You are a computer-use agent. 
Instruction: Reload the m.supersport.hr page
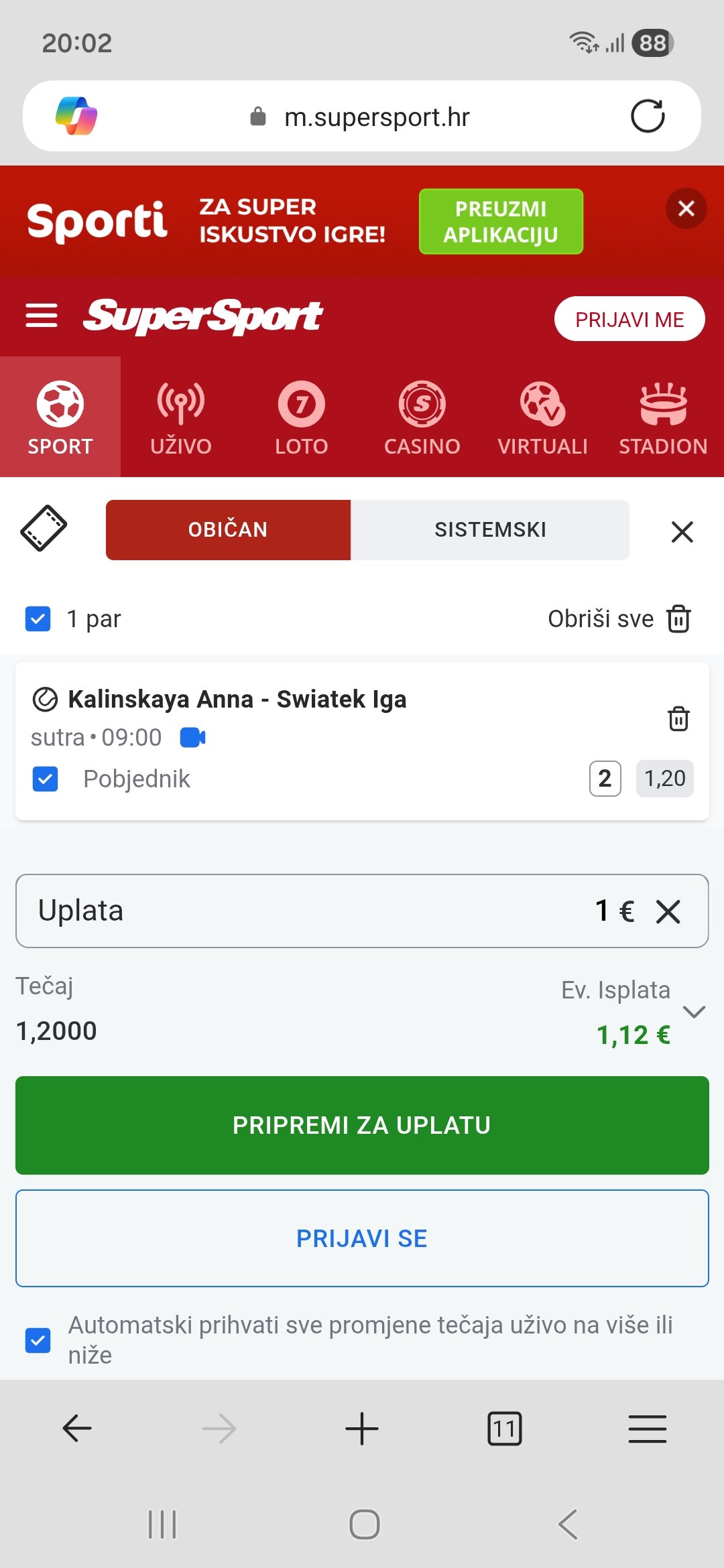pyautogui.click(x=648, y=117)
